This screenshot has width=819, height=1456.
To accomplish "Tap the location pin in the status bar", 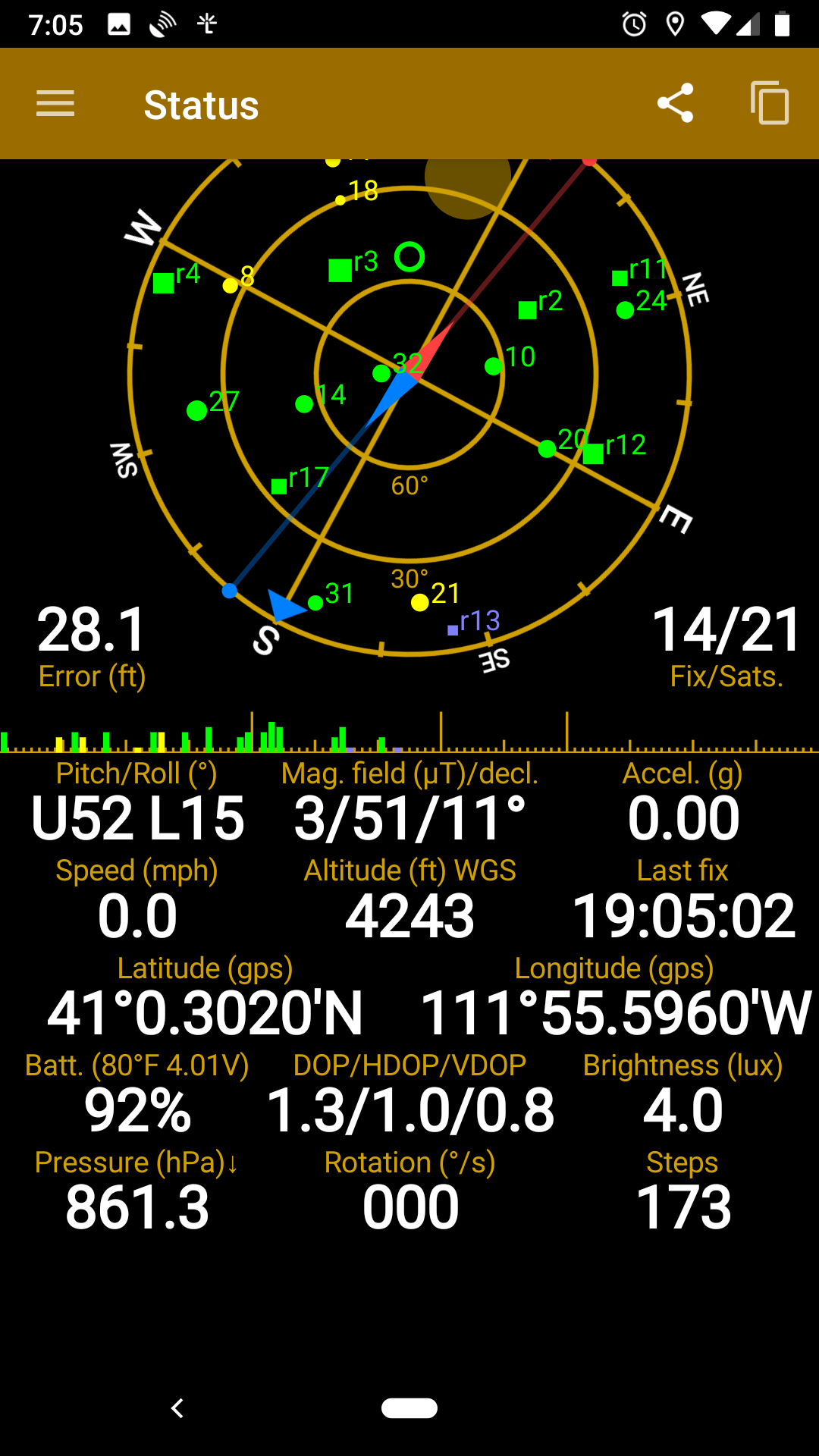I will 674,24.
